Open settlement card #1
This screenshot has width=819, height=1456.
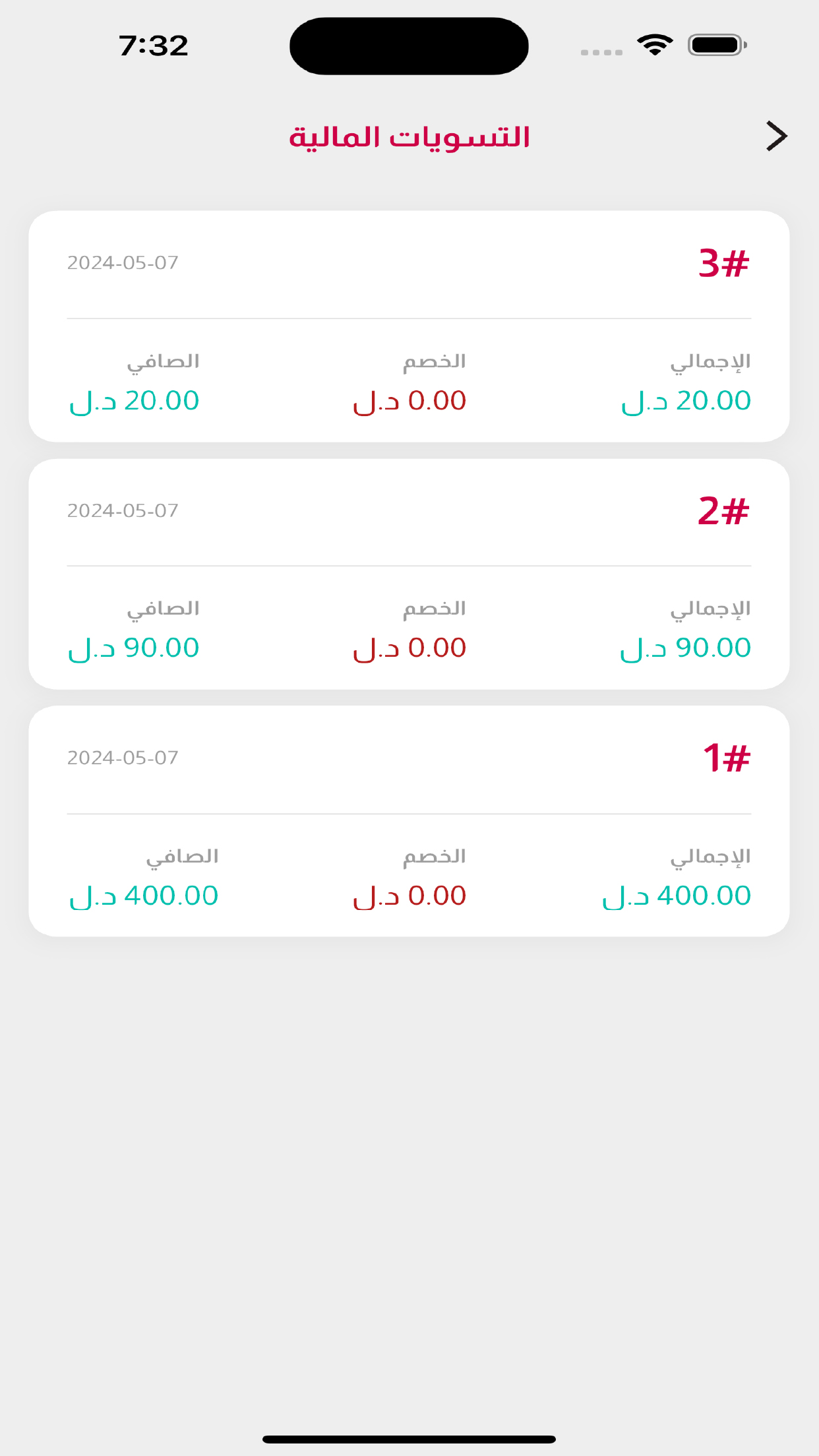click(x=409, y=822)
